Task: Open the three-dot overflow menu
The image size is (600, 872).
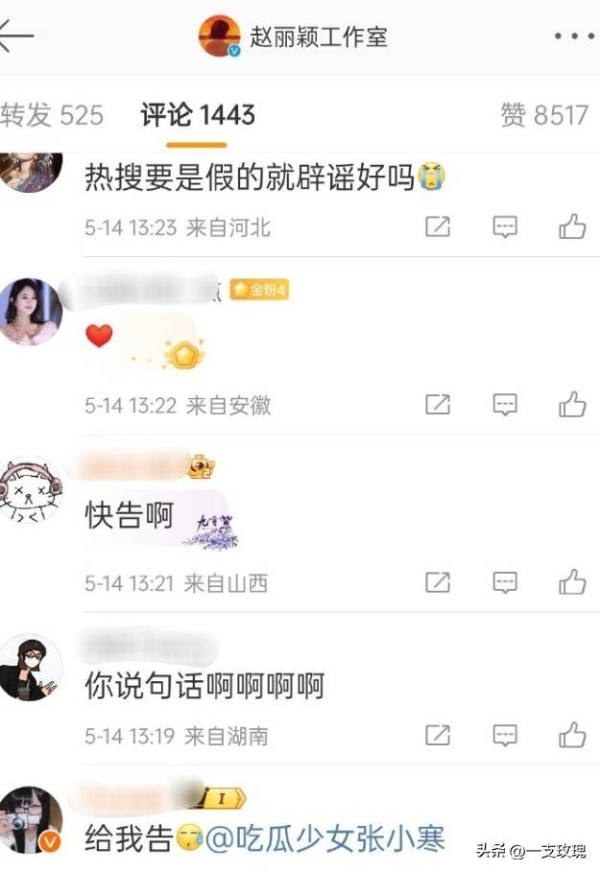Action: point(573,36)
